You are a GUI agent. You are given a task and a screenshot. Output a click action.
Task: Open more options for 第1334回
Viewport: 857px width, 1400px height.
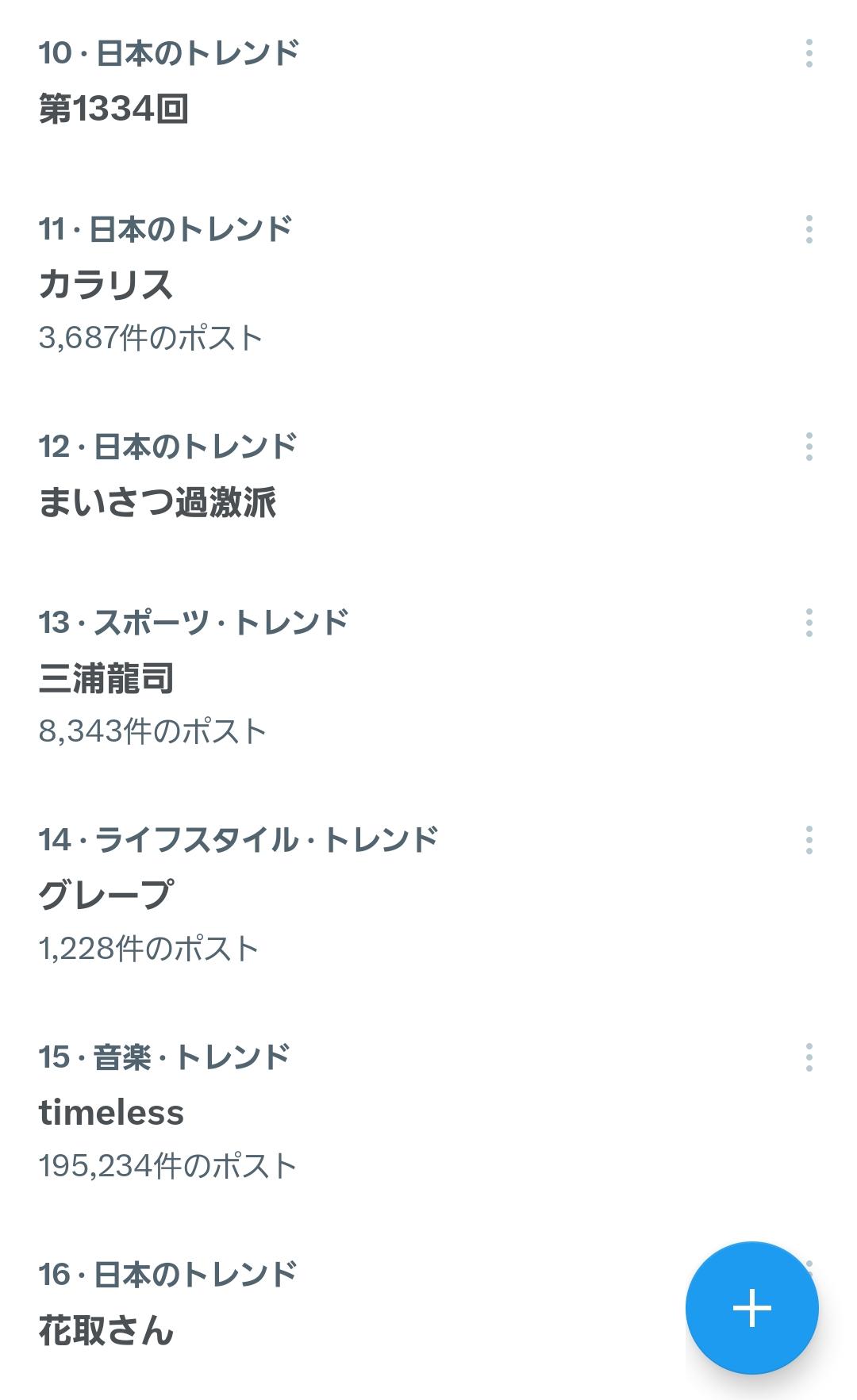pos(809,53)
